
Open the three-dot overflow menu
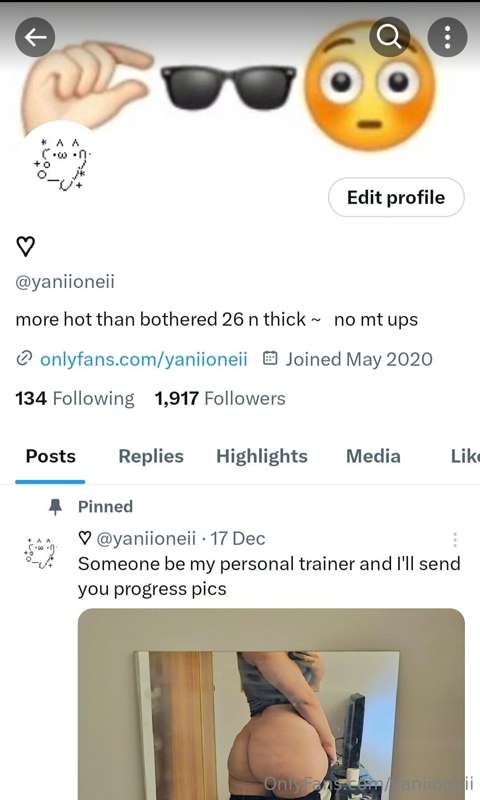[x=447, y=37]
